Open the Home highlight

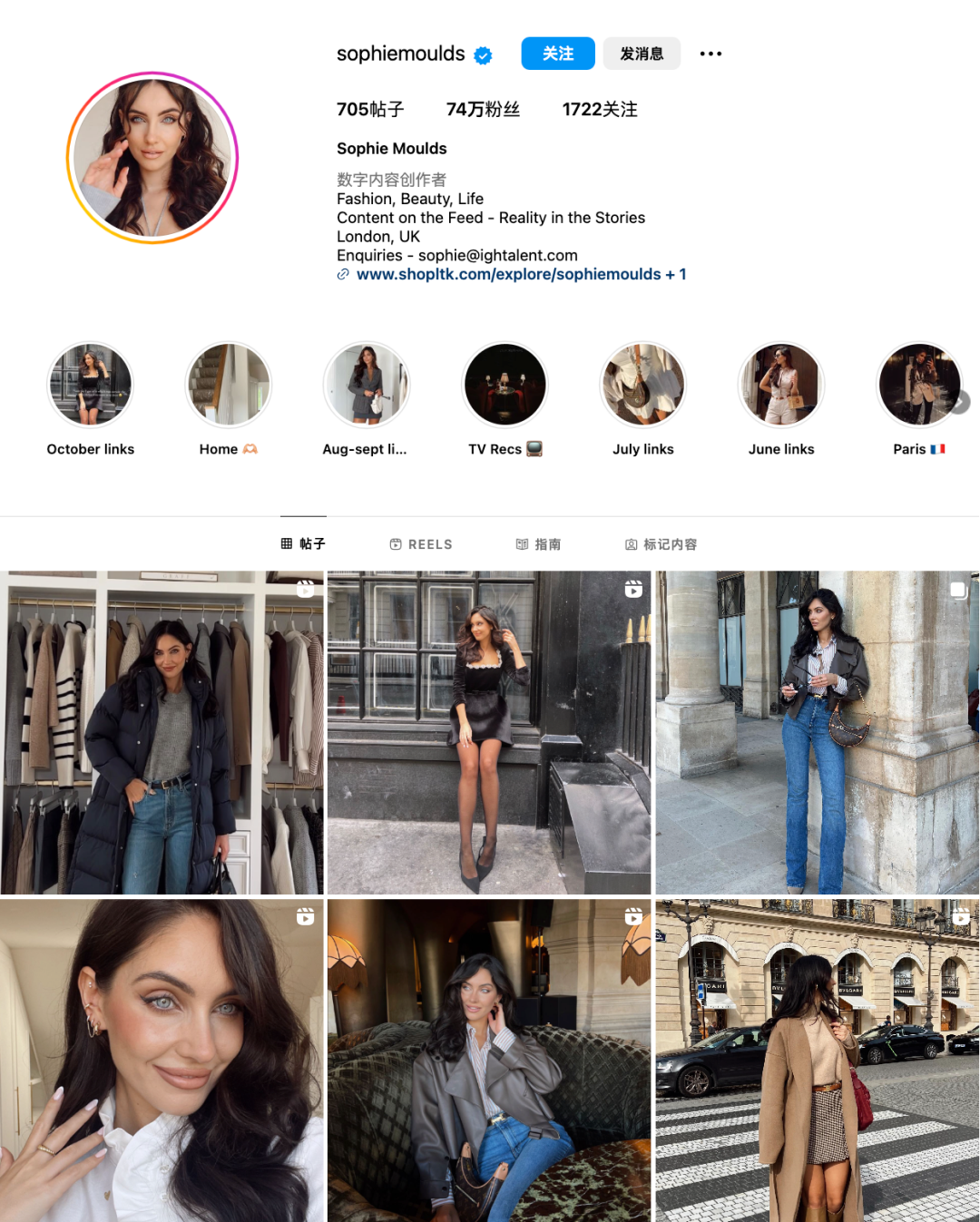(229, 385)
